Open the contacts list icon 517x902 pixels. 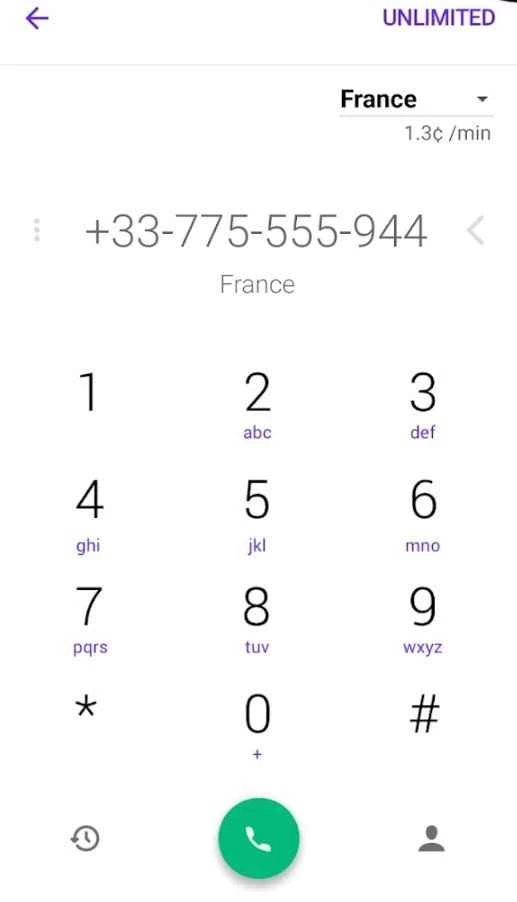[431, 838]
